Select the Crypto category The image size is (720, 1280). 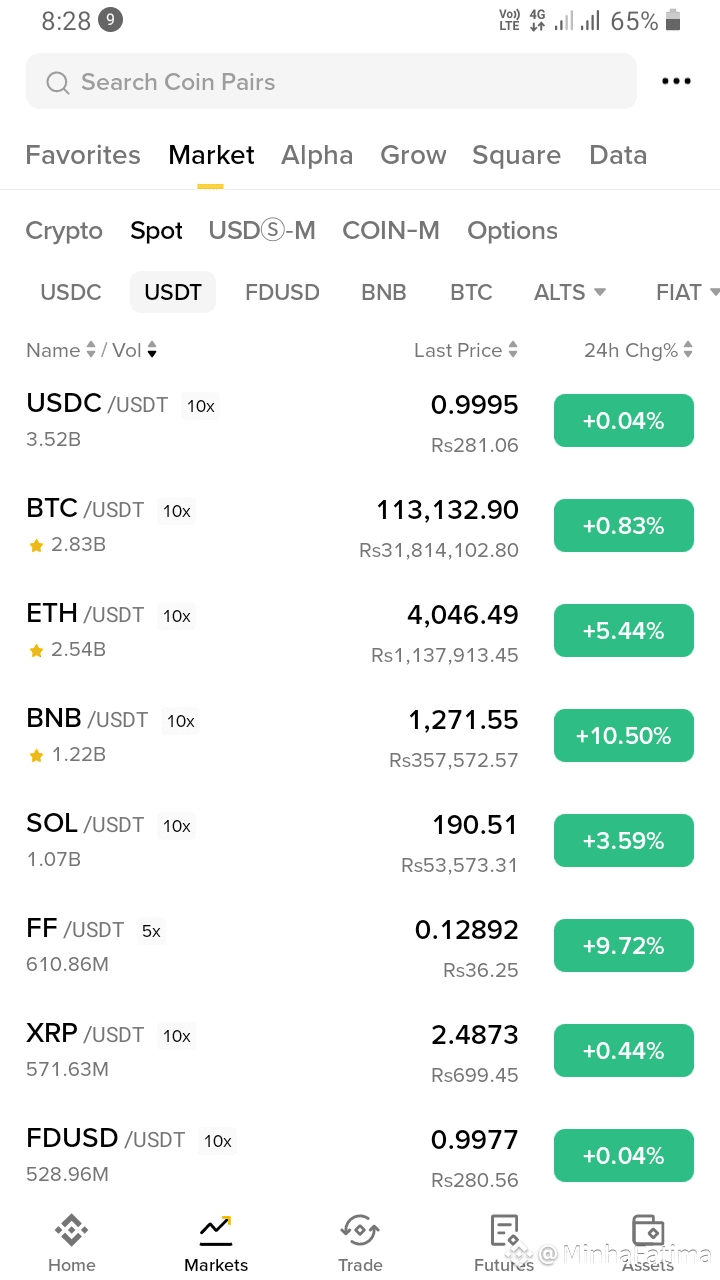pos(64,231)
